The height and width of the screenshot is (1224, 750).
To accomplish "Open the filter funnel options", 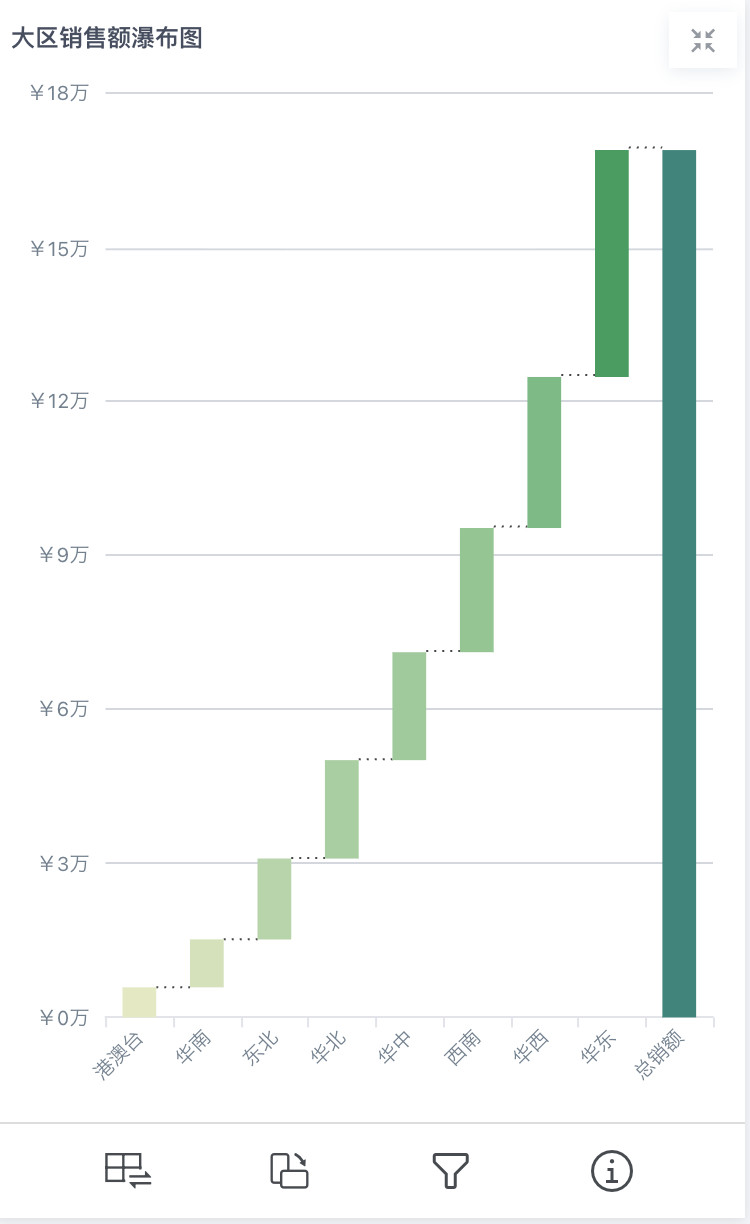I will 450,1170.
